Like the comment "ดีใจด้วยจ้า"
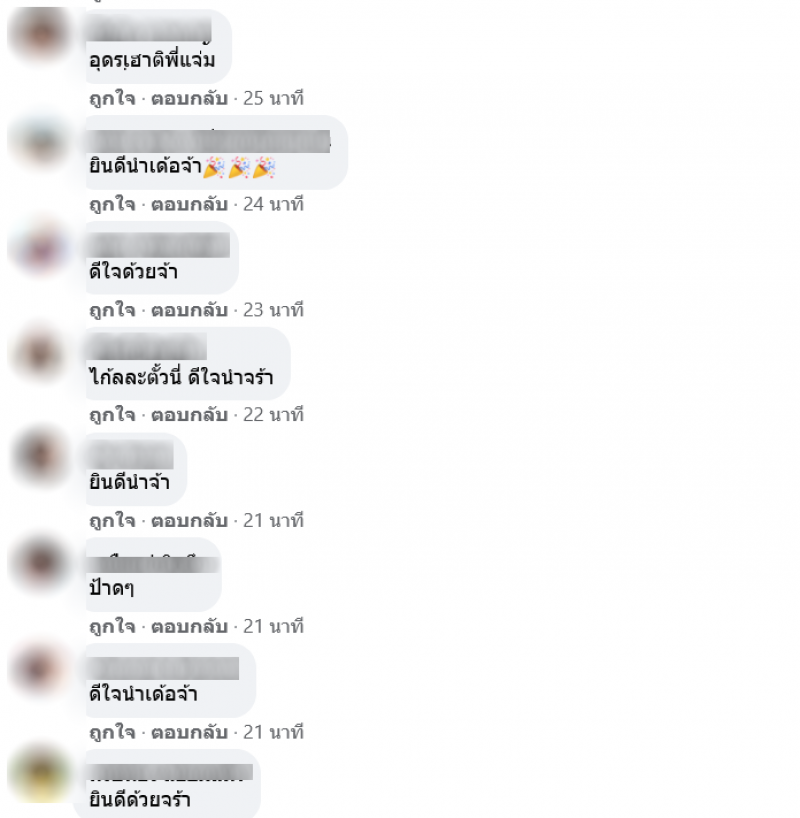This screenshot has height=818, width=800. pyautogui.click(x=111, y=310)
